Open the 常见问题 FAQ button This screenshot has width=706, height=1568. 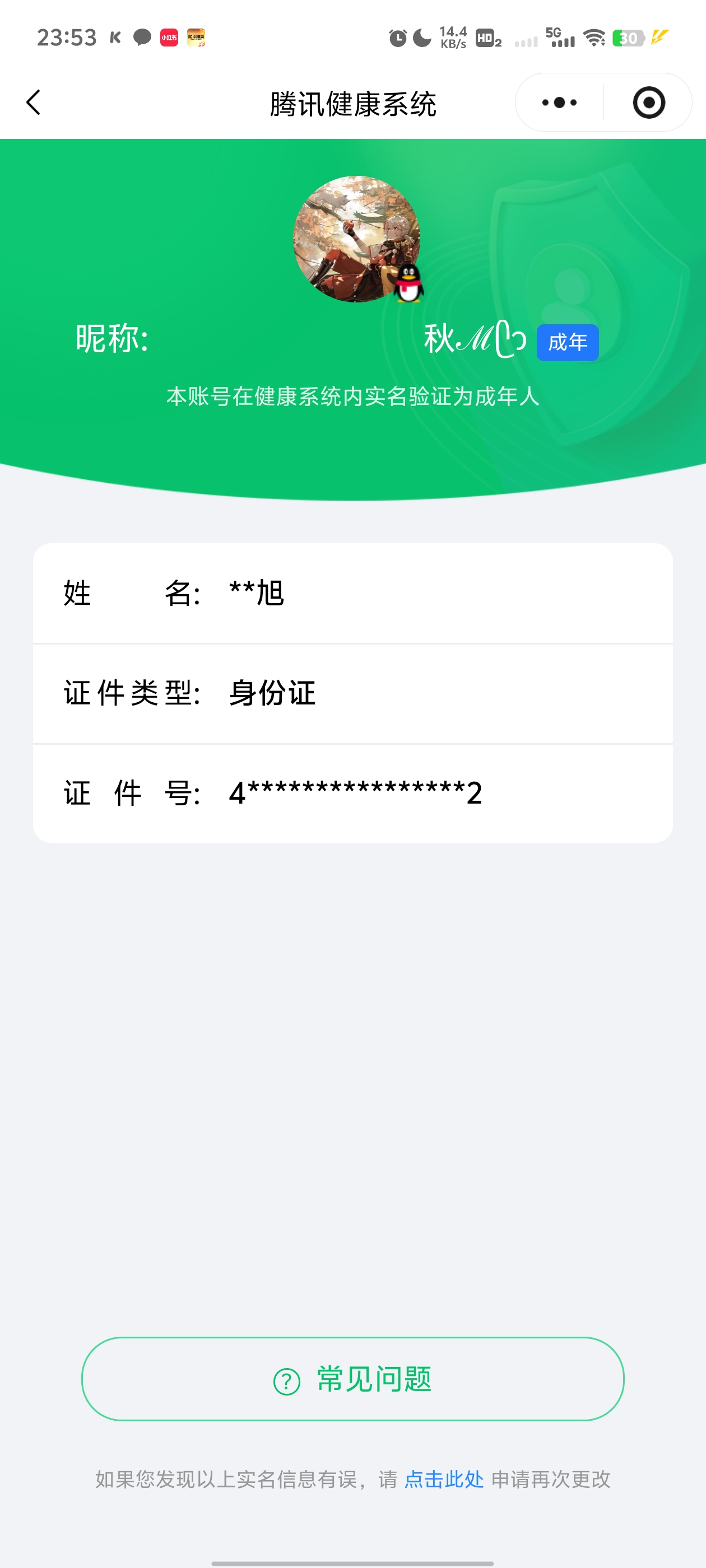click(352, 1379)
